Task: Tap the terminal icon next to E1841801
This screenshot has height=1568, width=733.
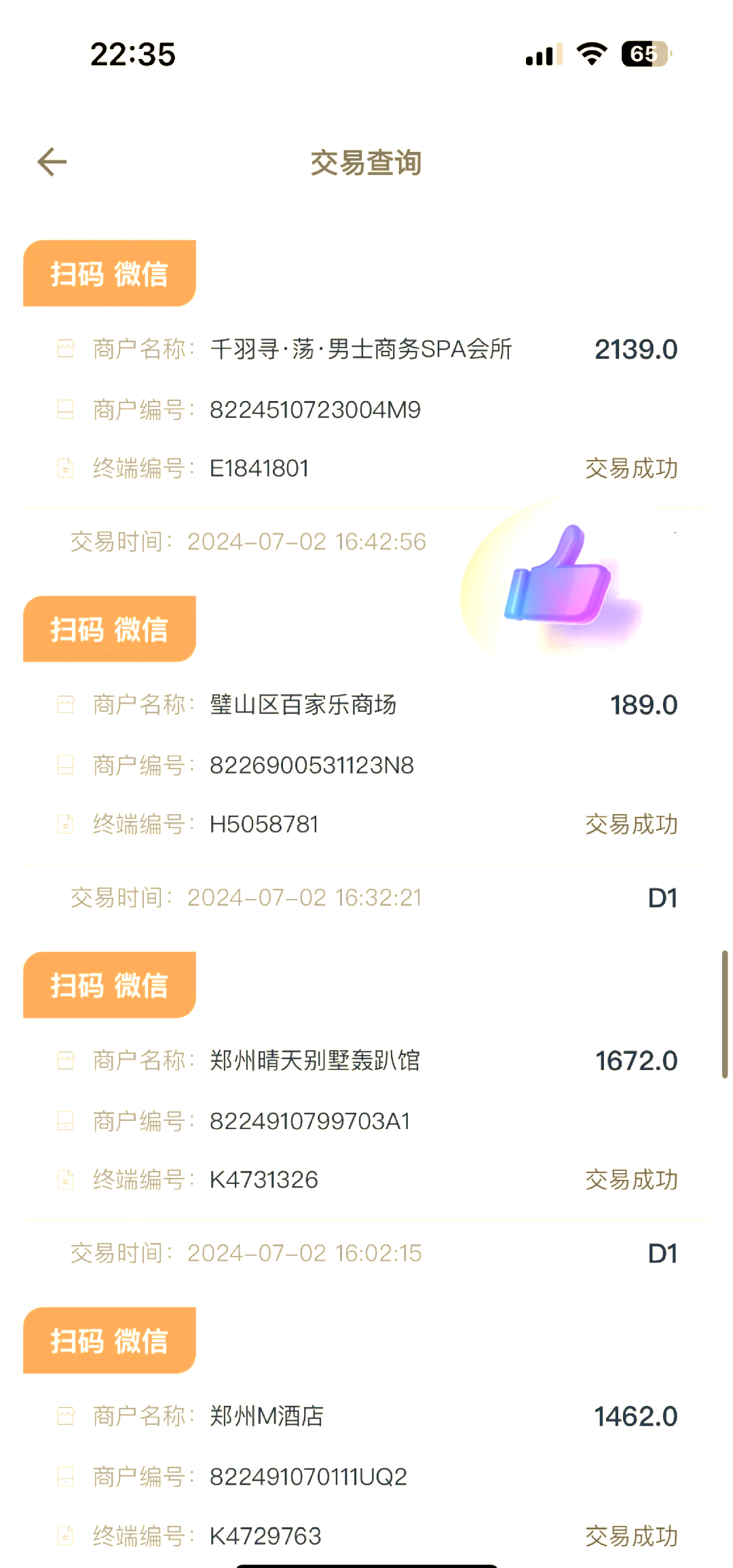Action: click(x=64, y=468)
